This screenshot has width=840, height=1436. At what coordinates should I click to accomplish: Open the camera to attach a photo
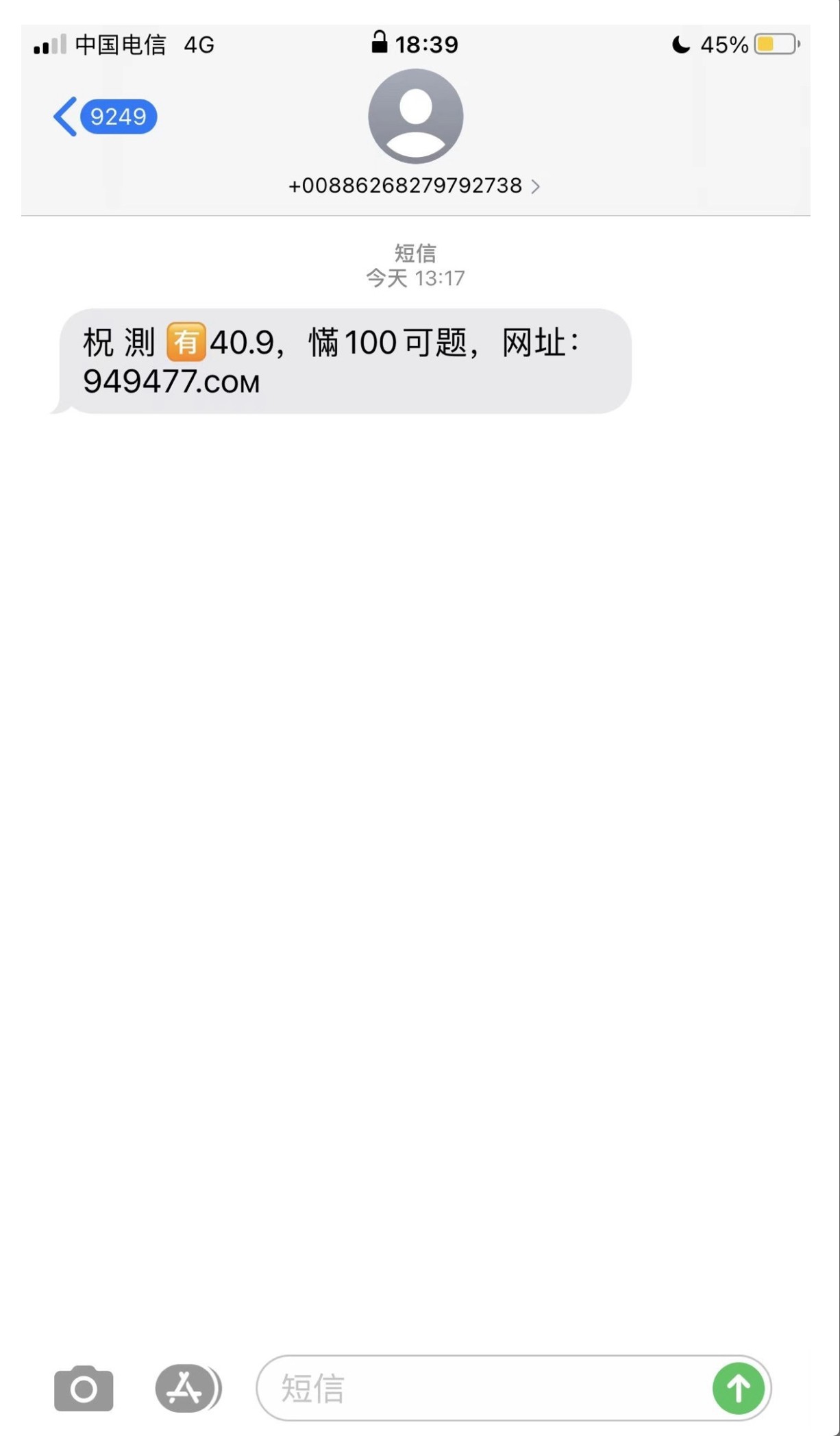pyautogui.click(x=84, y=1389)
